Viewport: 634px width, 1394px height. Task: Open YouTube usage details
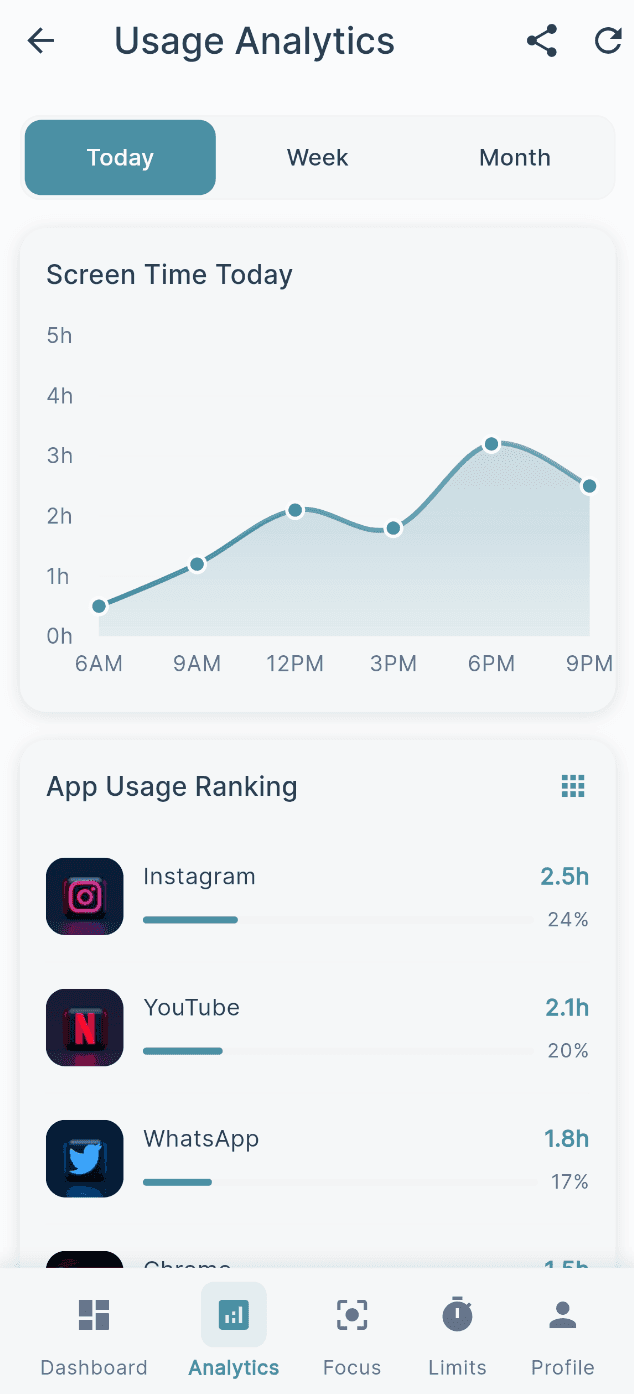coord(317,1028)
